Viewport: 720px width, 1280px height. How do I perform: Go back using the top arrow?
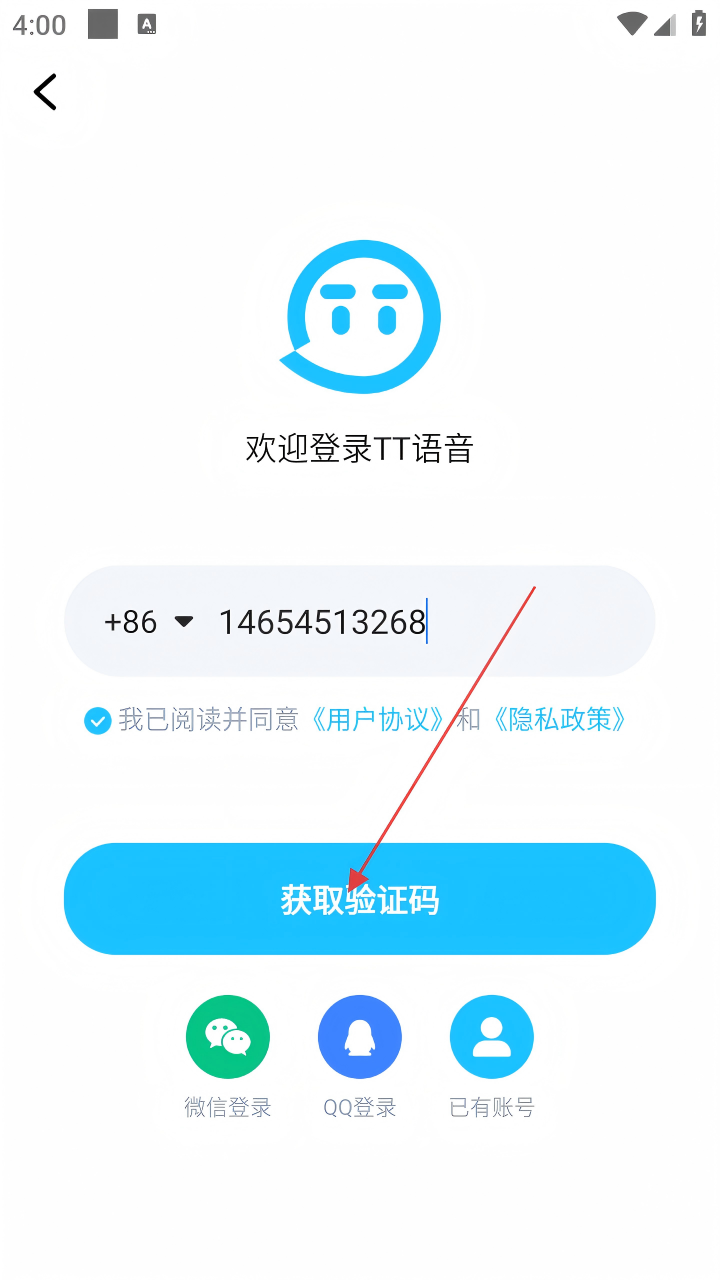[x=45, y=92]
